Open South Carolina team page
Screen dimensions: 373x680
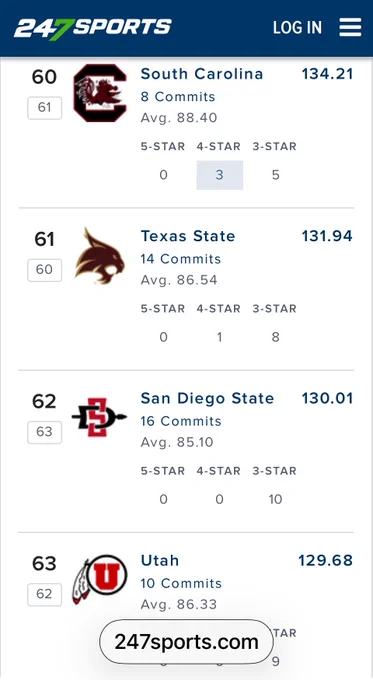click(x=202, y=74)
